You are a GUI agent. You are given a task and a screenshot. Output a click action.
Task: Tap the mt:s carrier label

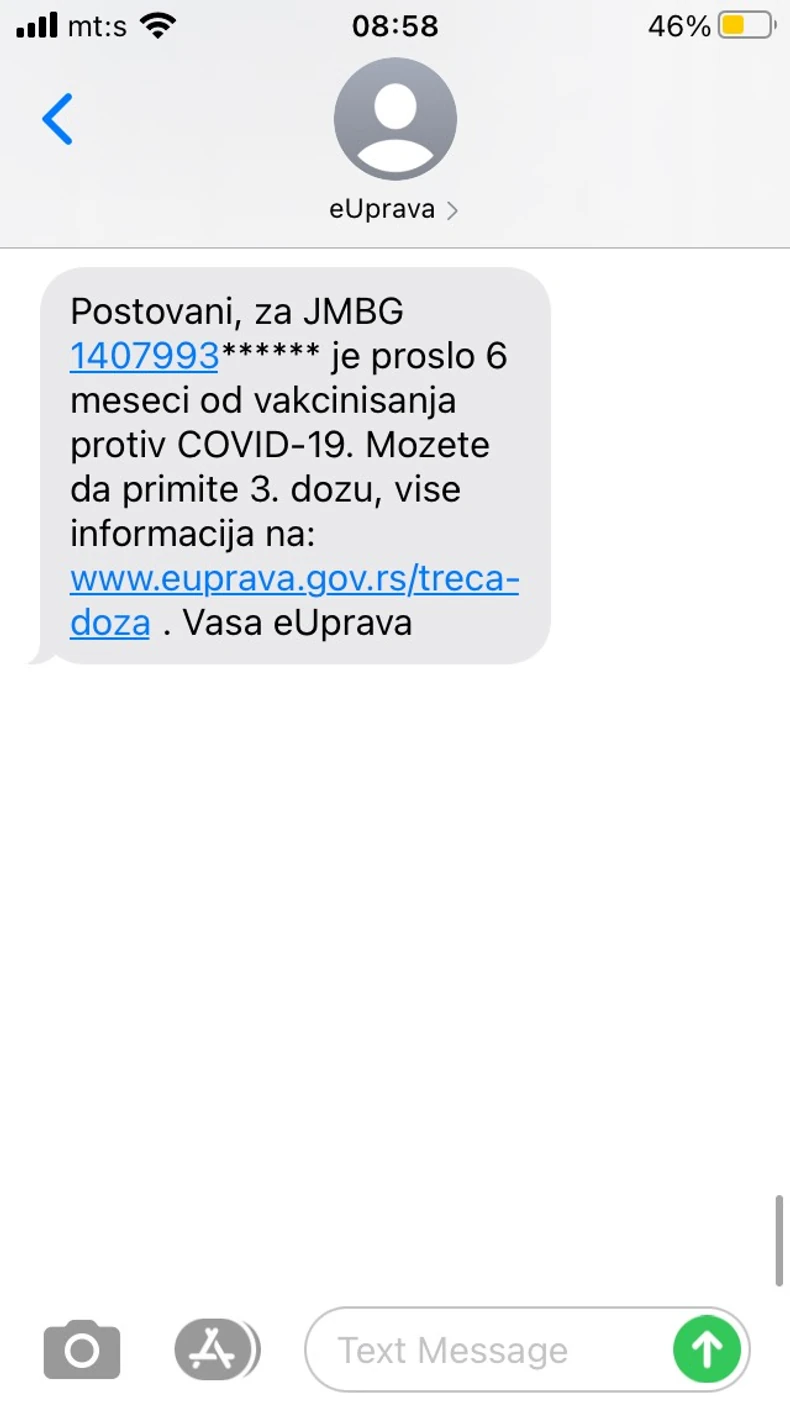(95, 25)
